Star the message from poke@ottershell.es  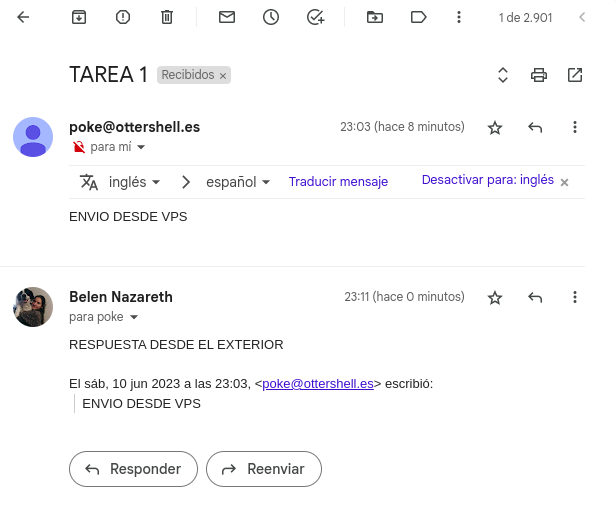coord(494,127)
